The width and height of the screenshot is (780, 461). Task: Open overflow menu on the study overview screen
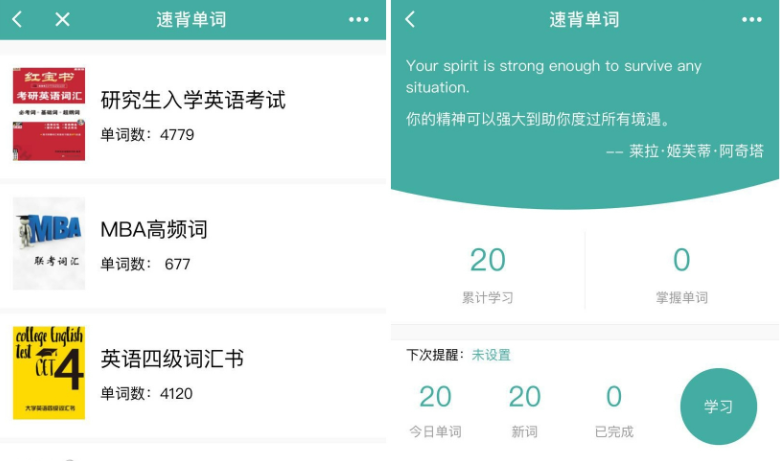(x=751, y=19)
